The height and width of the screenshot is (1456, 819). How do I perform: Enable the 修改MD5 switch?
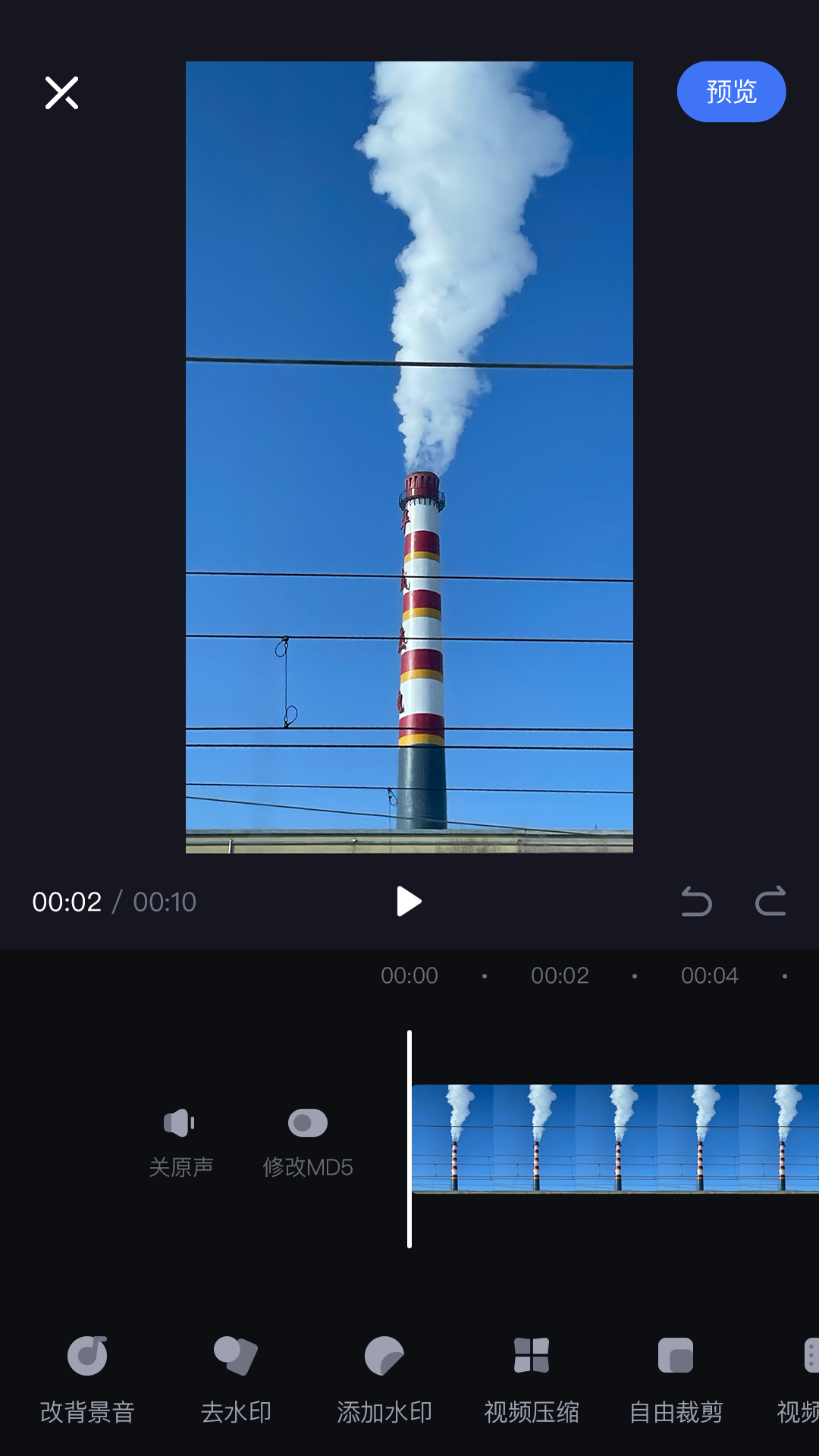[308, 1123]
